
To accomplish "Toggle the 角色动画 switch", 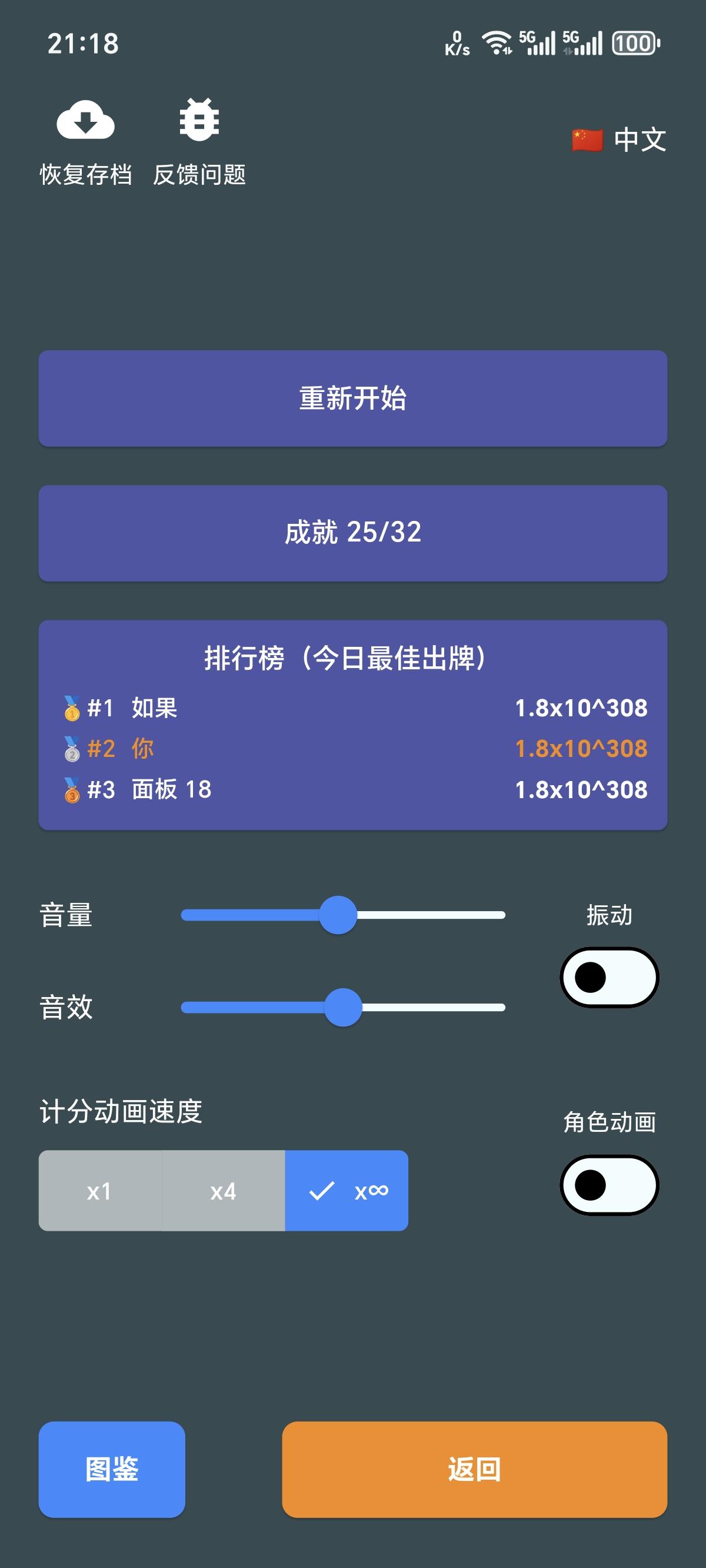I will tap(610, 1185).
